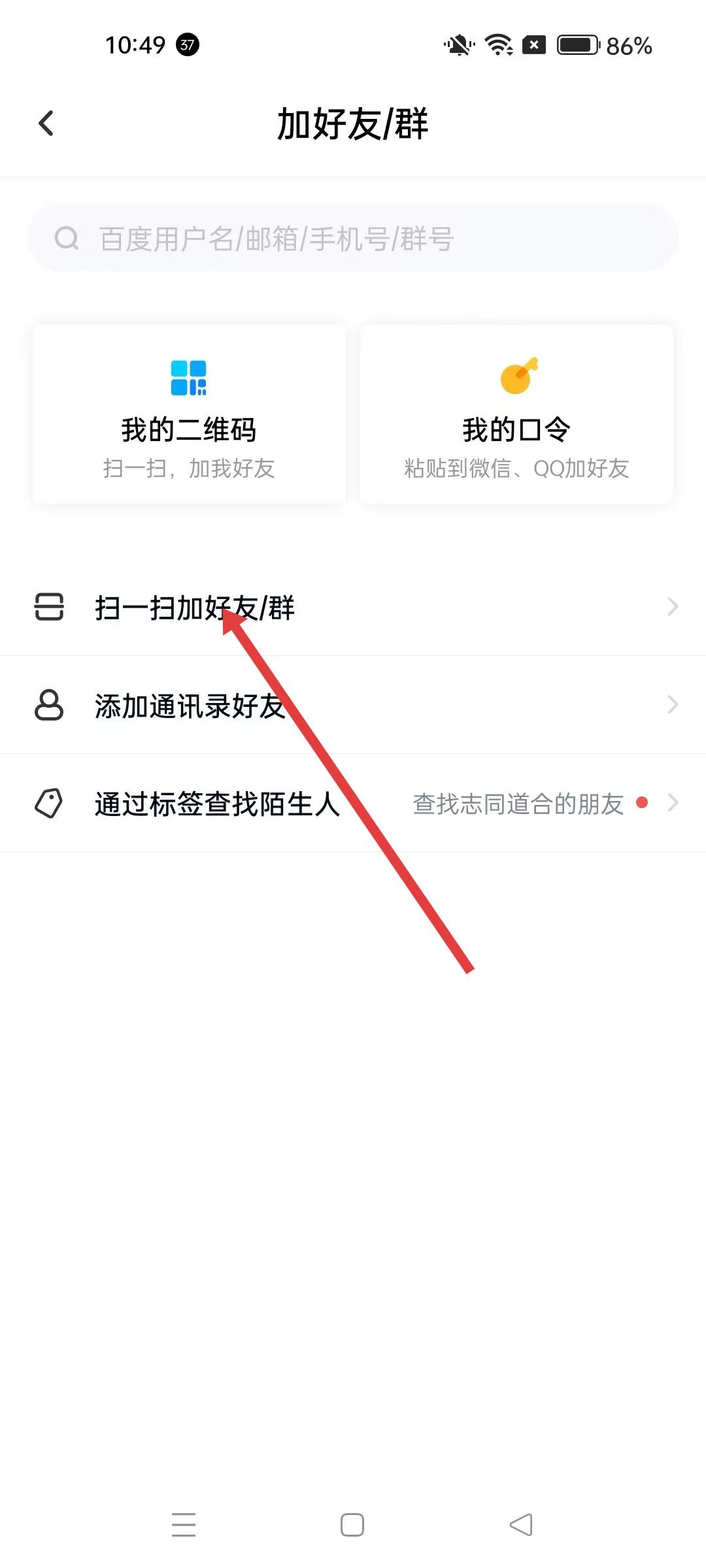This screenshot has height=1568, width=706.
Task: Open the 我的口令 card
Action: pos(516,415)
